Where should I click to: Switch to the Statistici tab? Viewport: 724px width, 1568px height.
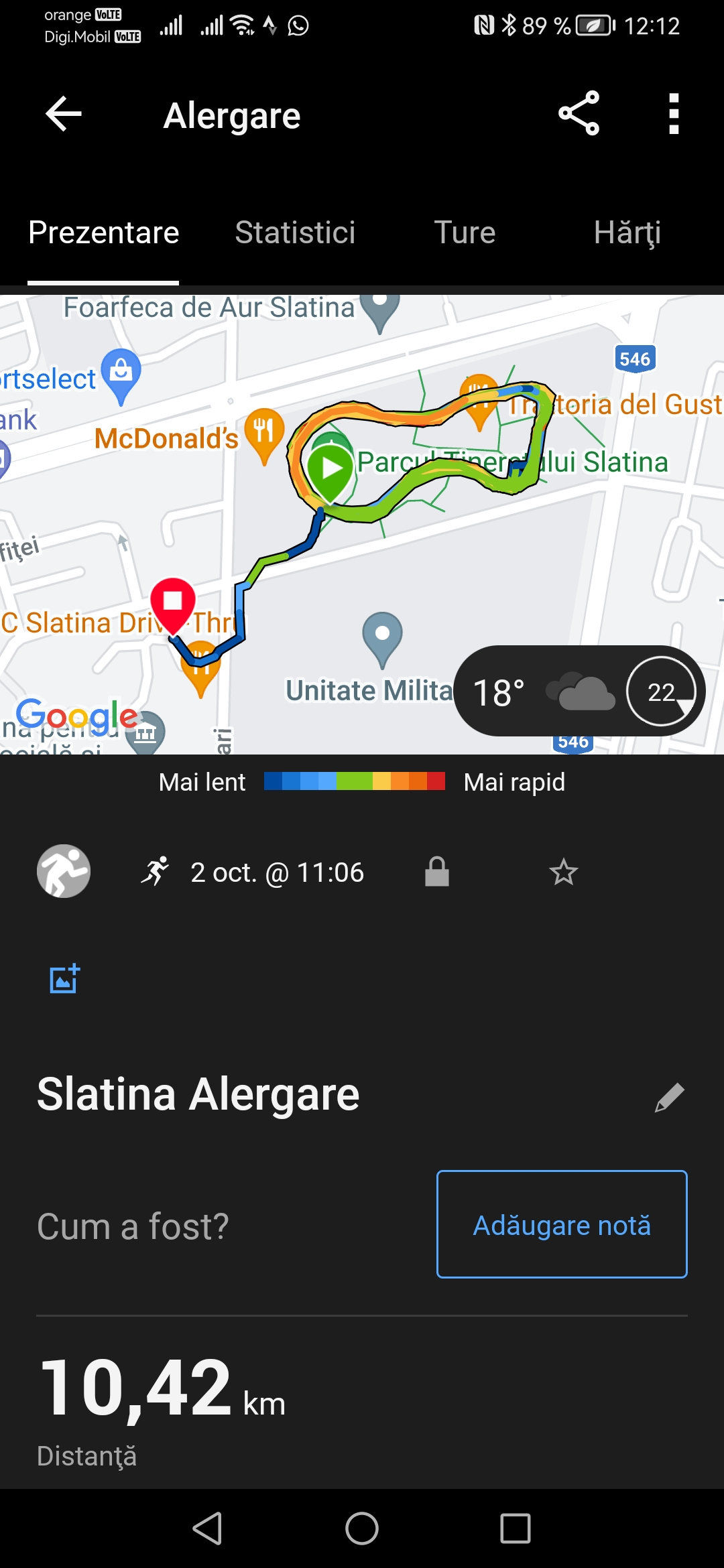coord(295,233)
